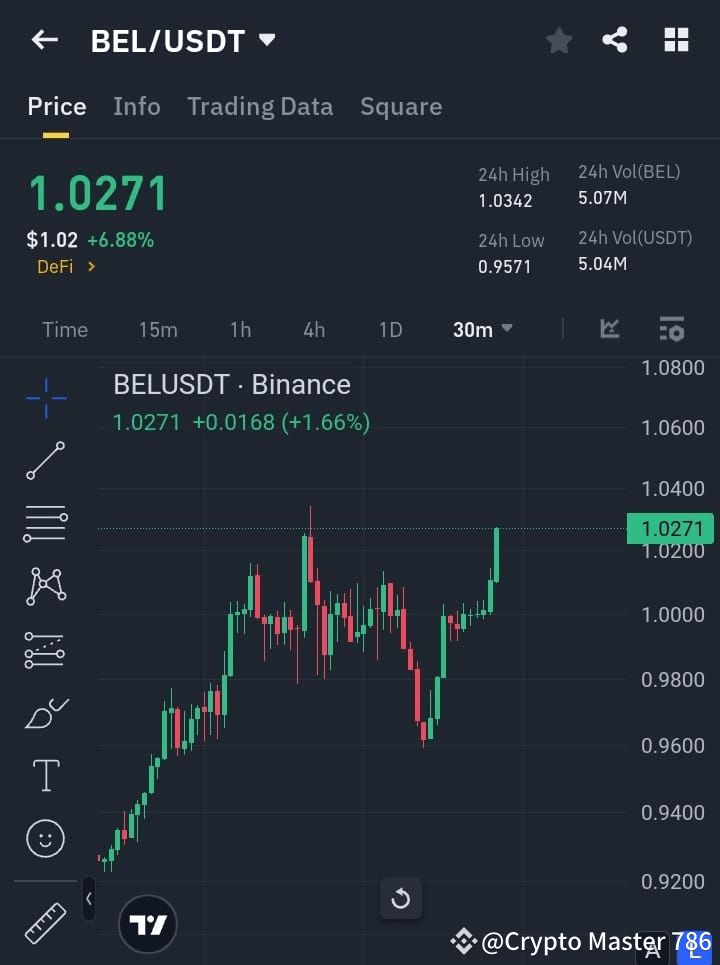Tap the share icon
Viewport: 720px width, 965px height.
coord(615,40)
